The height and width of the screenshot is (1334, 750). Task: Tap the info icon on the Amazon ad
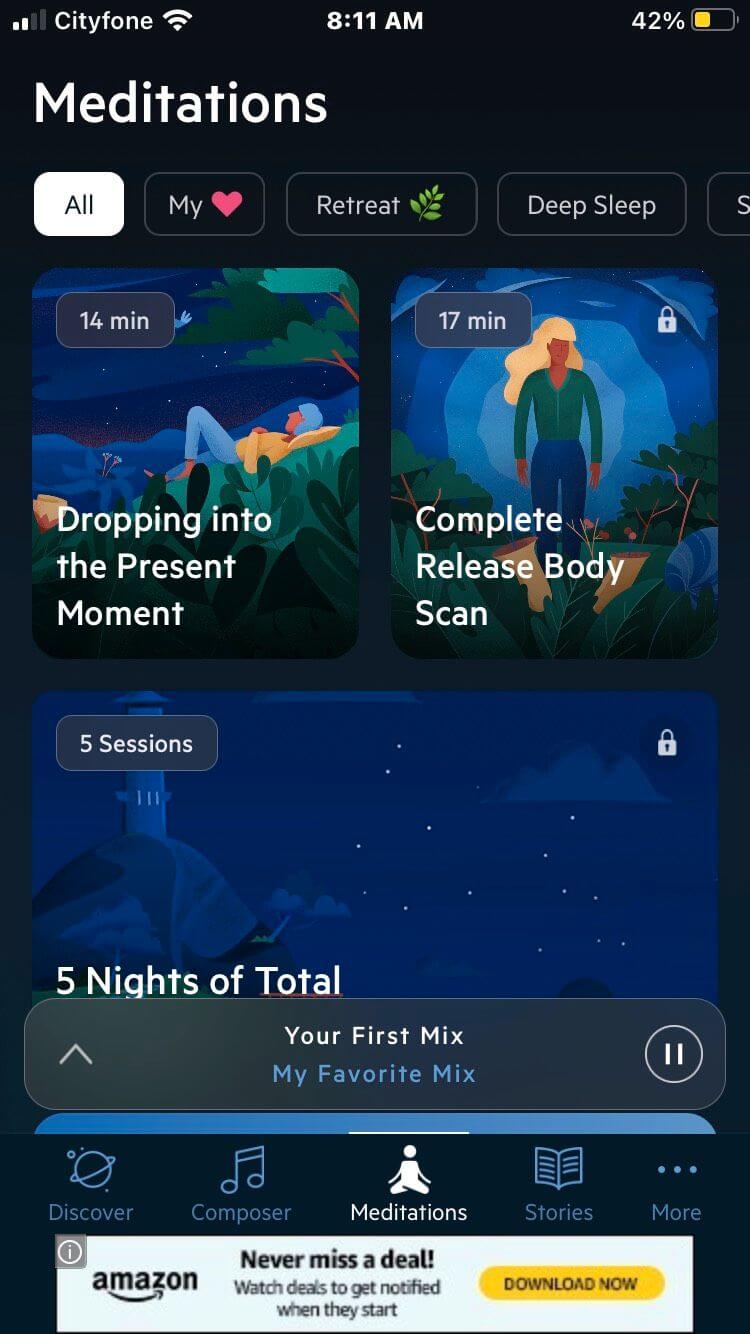click(x=68, y=1251)
